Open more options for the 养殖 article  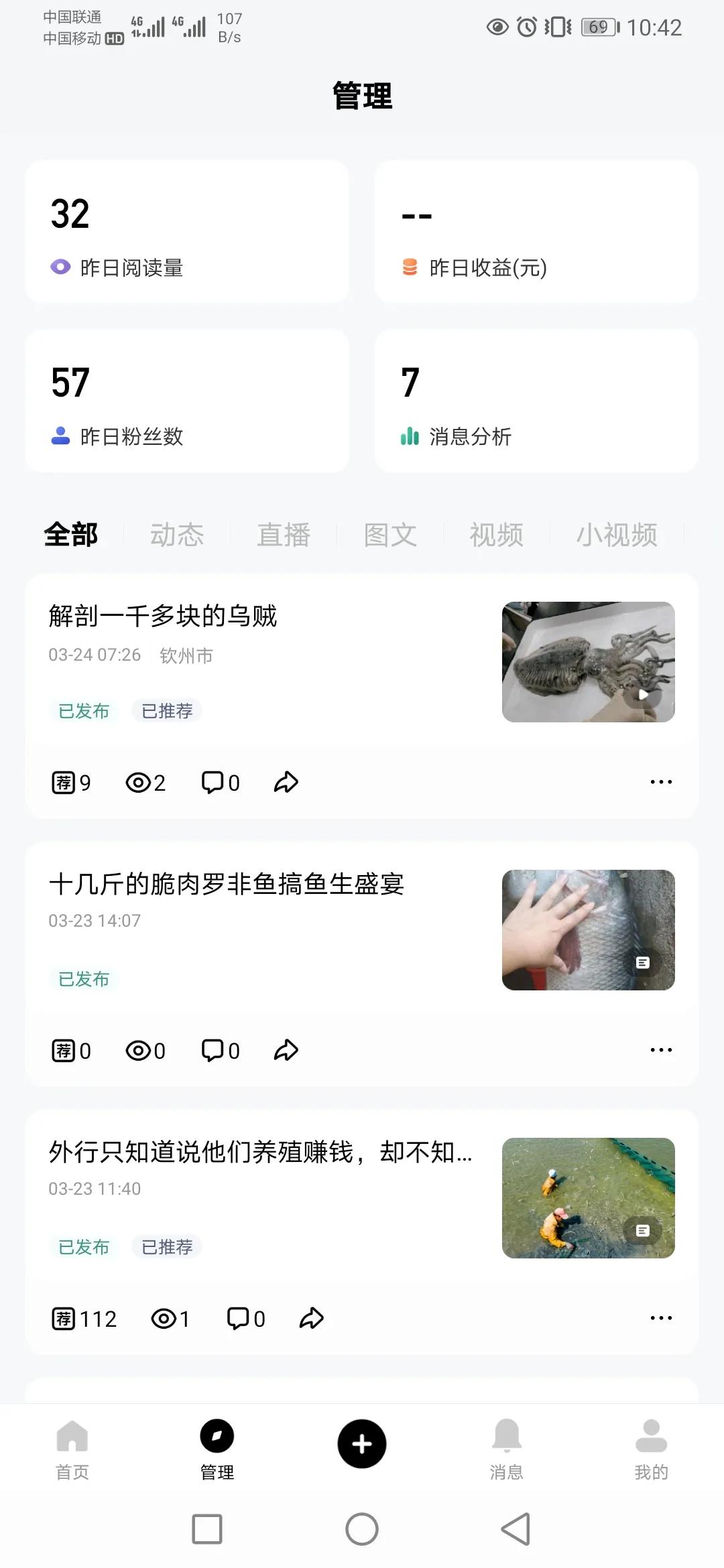click(661, 1317)
